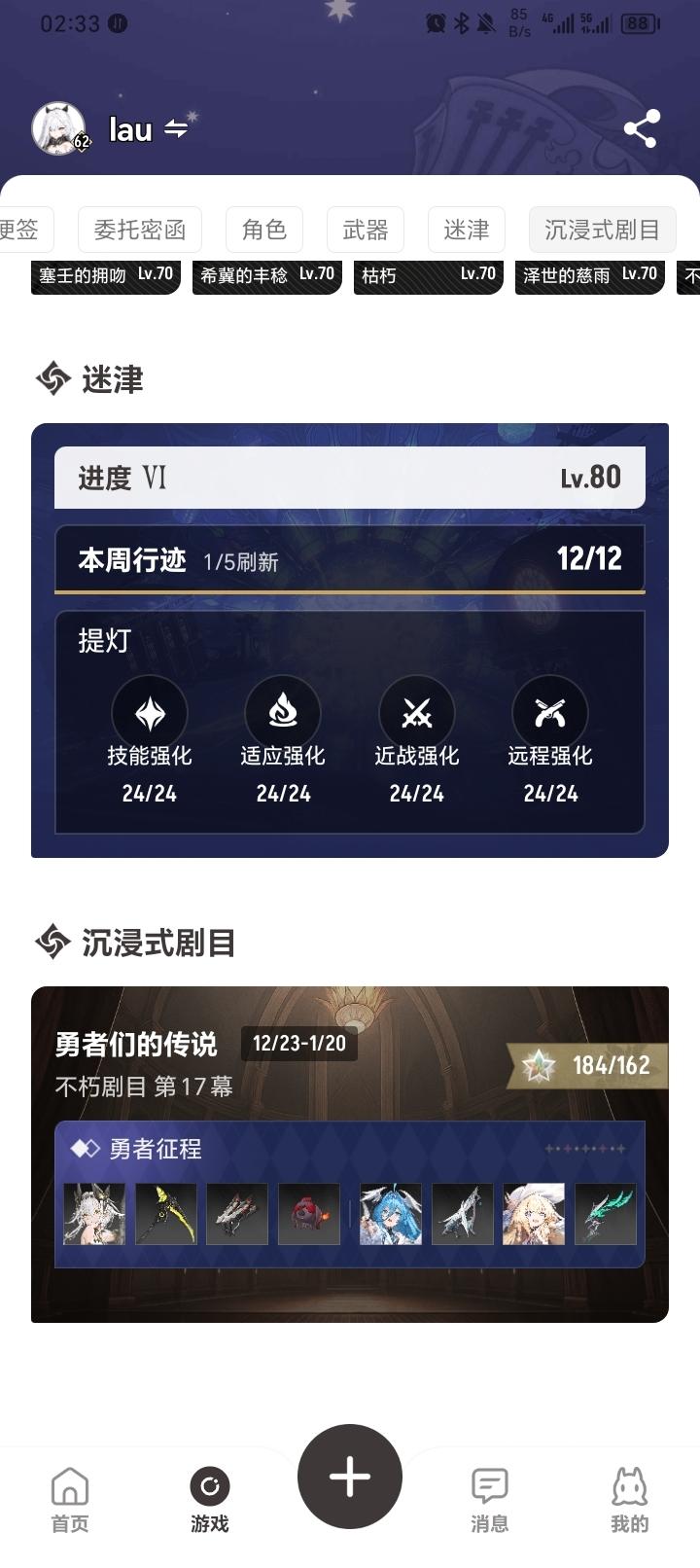Switch to the 沉浸式剧目 chip
Image resolution: width=700 pixels, height=1568 pixels.
602,230
